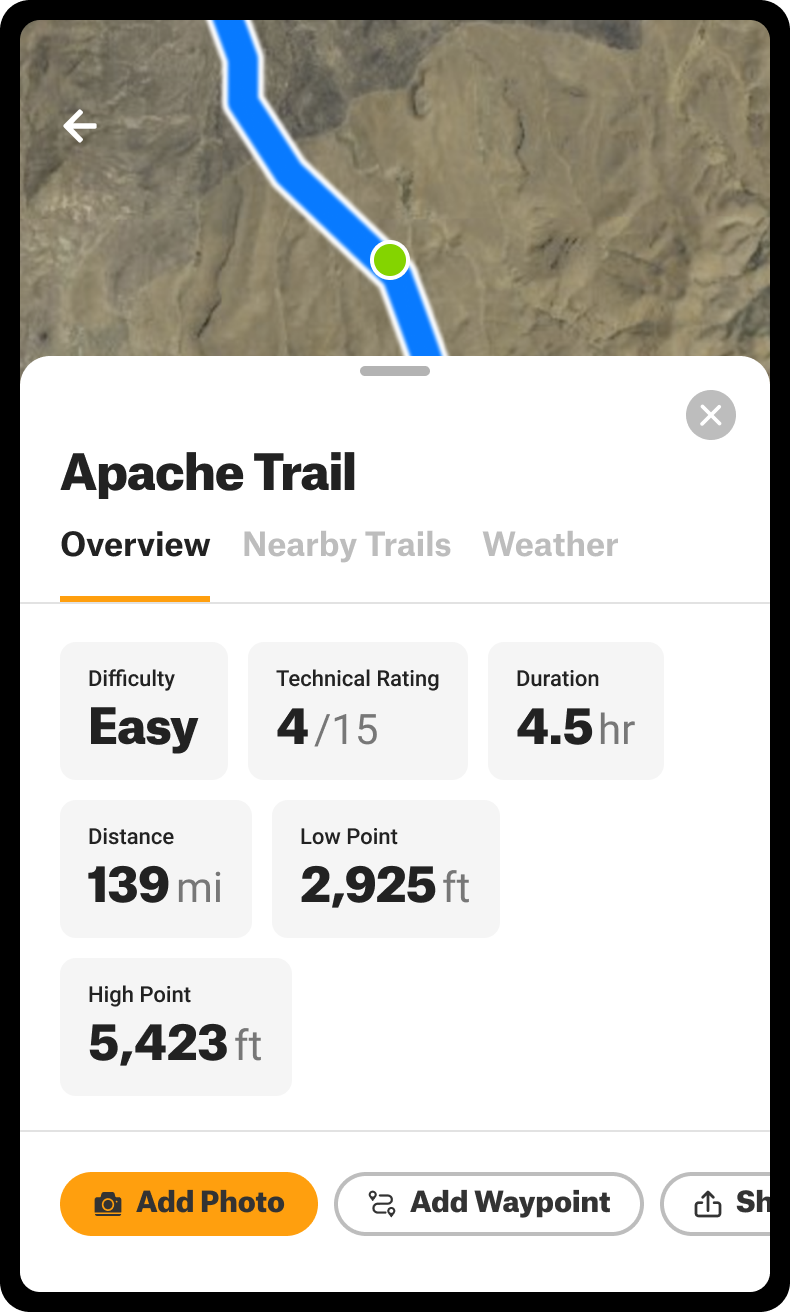Add a photo to this trail
Viewport: 791px width, 1312px height.
coord(189,1203)
